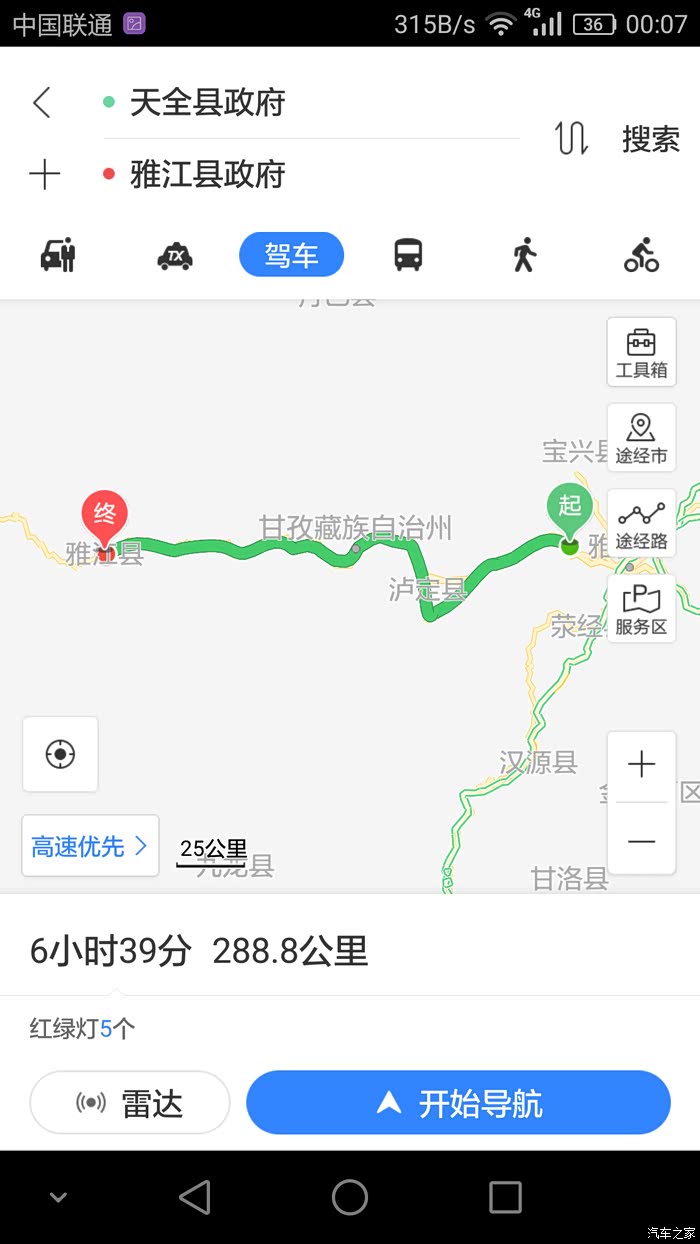Tap the 搜索 button
This screenshot has height=1244, width=700.
tap(651, 139)
